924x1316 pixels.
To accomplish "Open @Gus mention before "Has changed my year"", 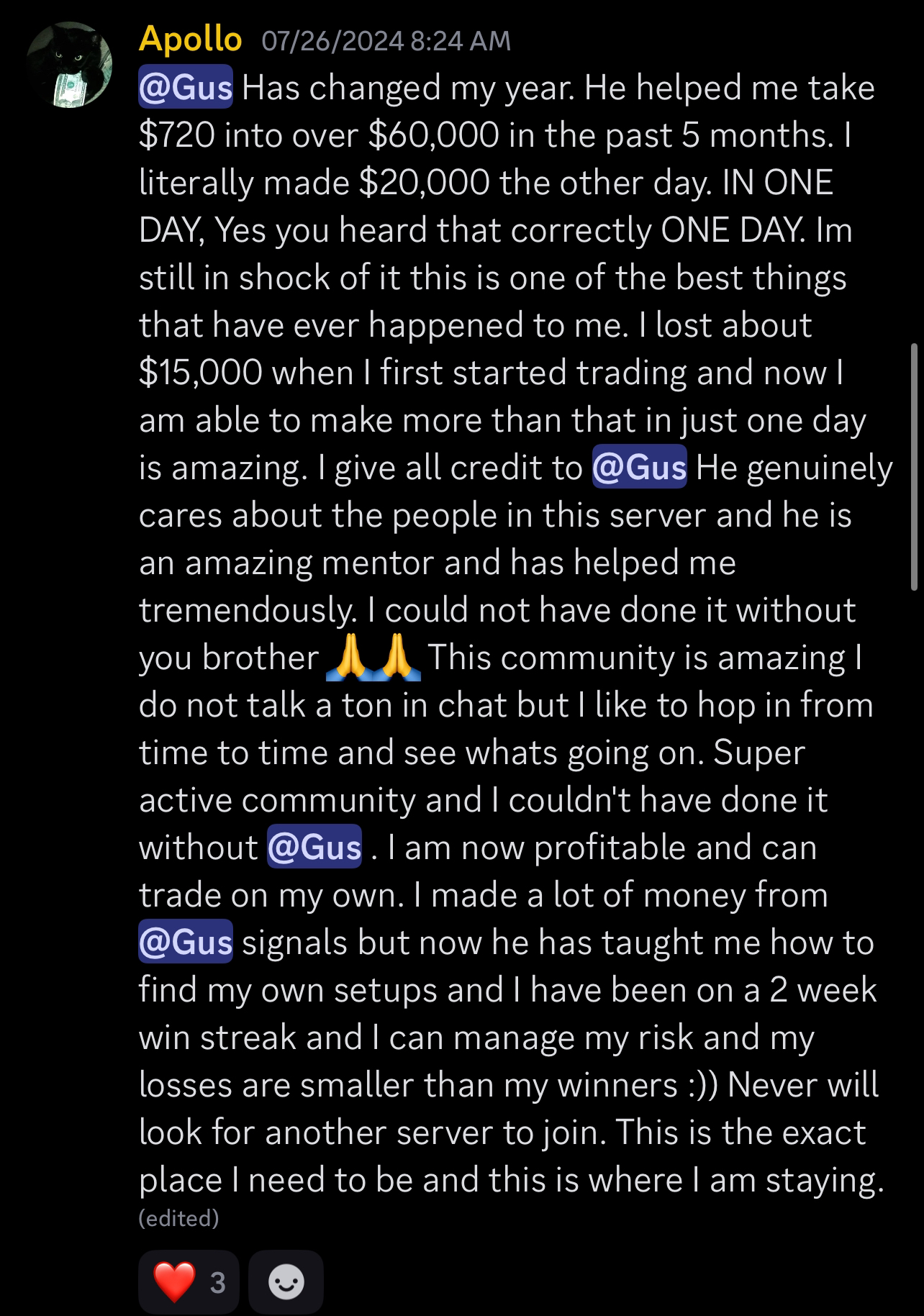I will (x=186, y=88).
